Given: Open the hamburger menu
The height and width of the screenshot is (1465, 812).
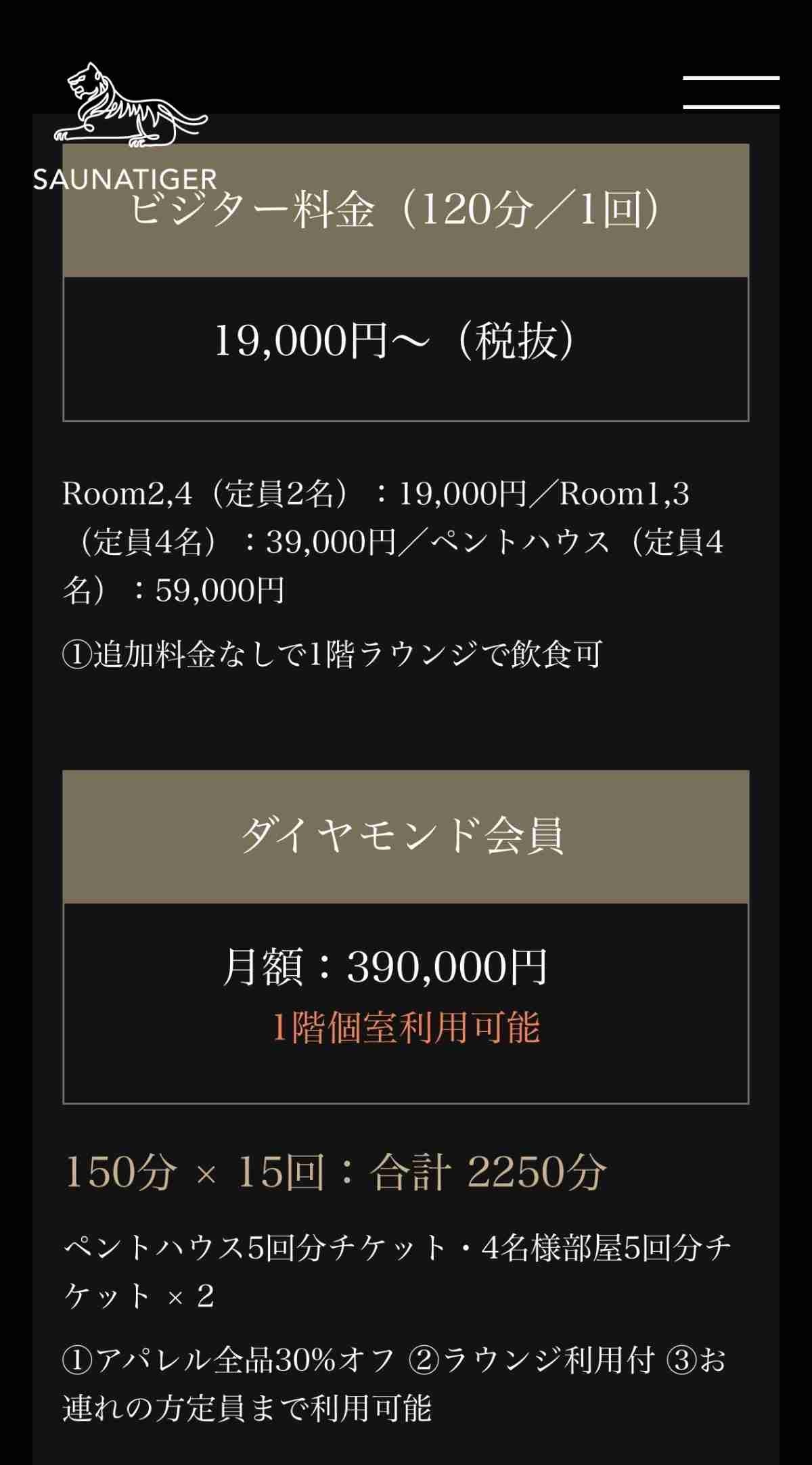Looking at the screenshot, I should coord(731,92).
